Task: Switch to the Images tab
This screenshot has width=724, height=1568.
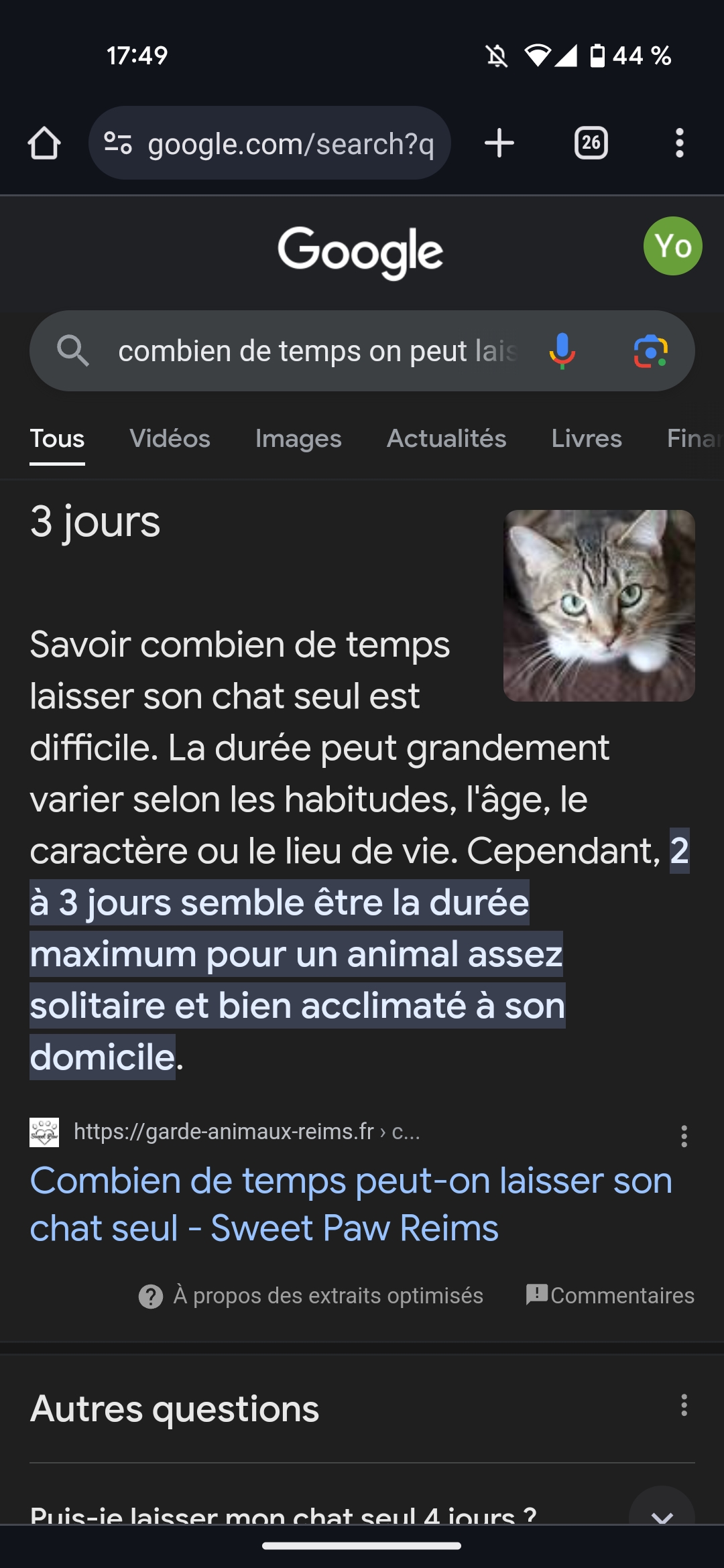Action: 298,439
